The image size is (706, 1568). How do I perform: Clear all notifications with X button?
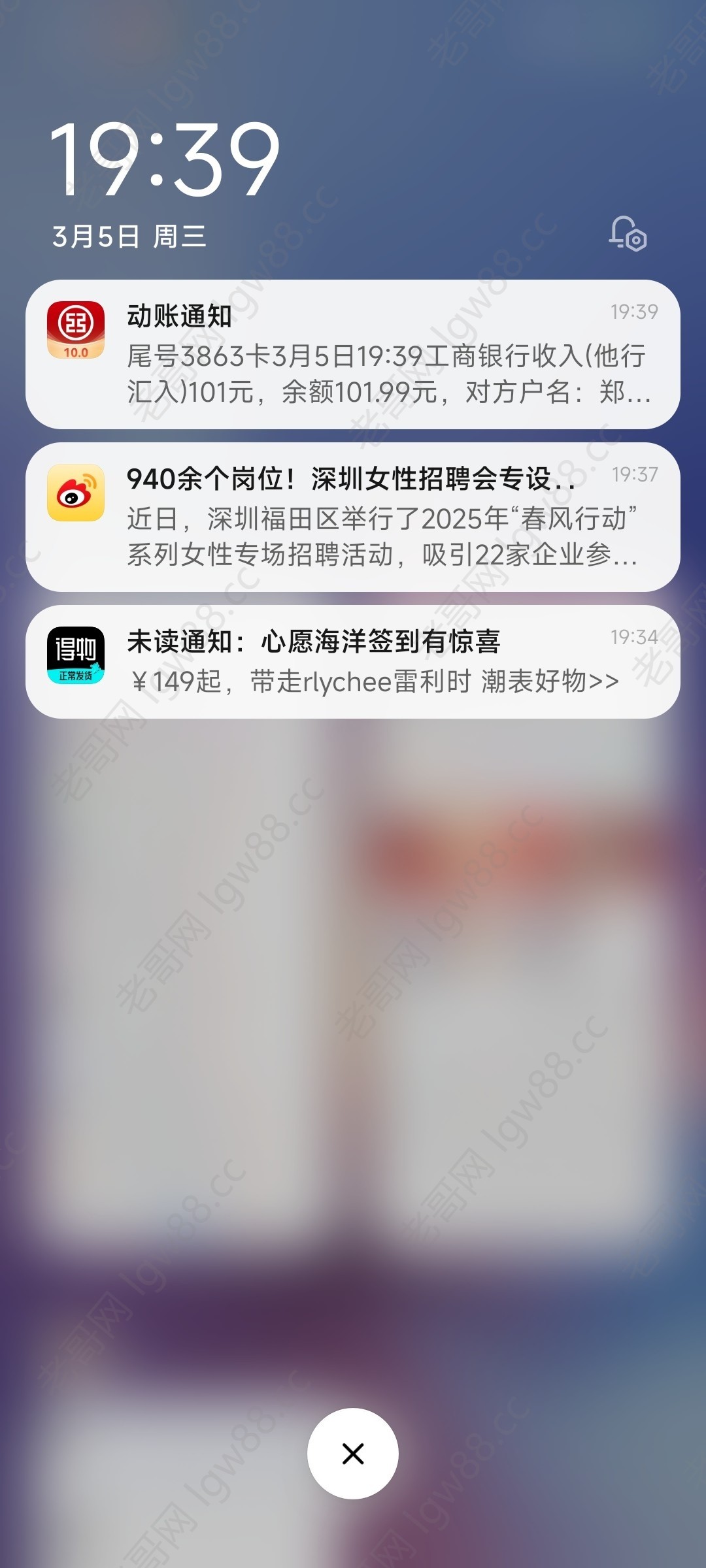click(353, 1454)
